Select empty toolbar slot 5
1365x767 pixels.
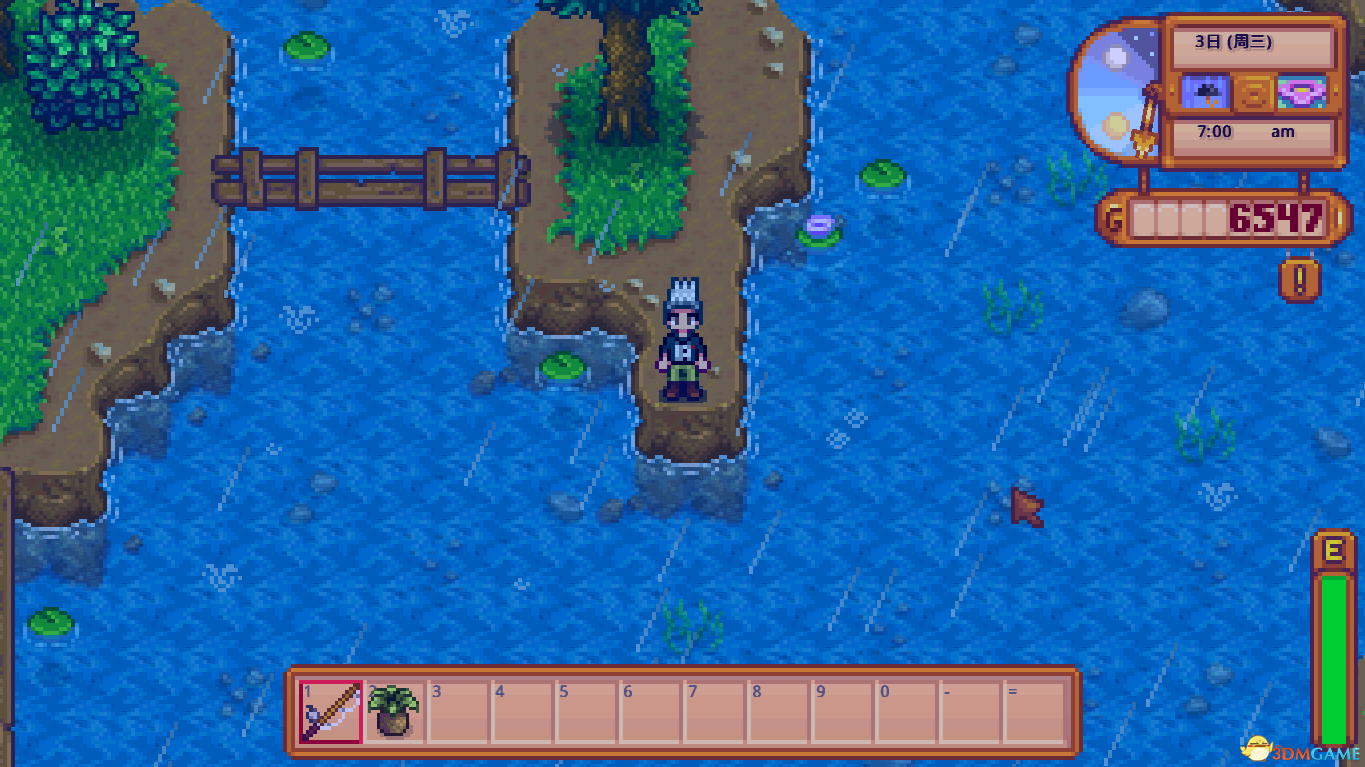587,711
